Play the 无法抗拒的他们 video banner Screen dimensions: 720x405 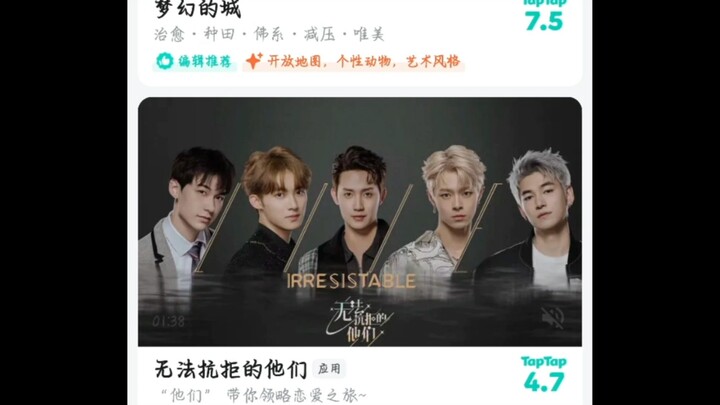click(x=359, y=220)
